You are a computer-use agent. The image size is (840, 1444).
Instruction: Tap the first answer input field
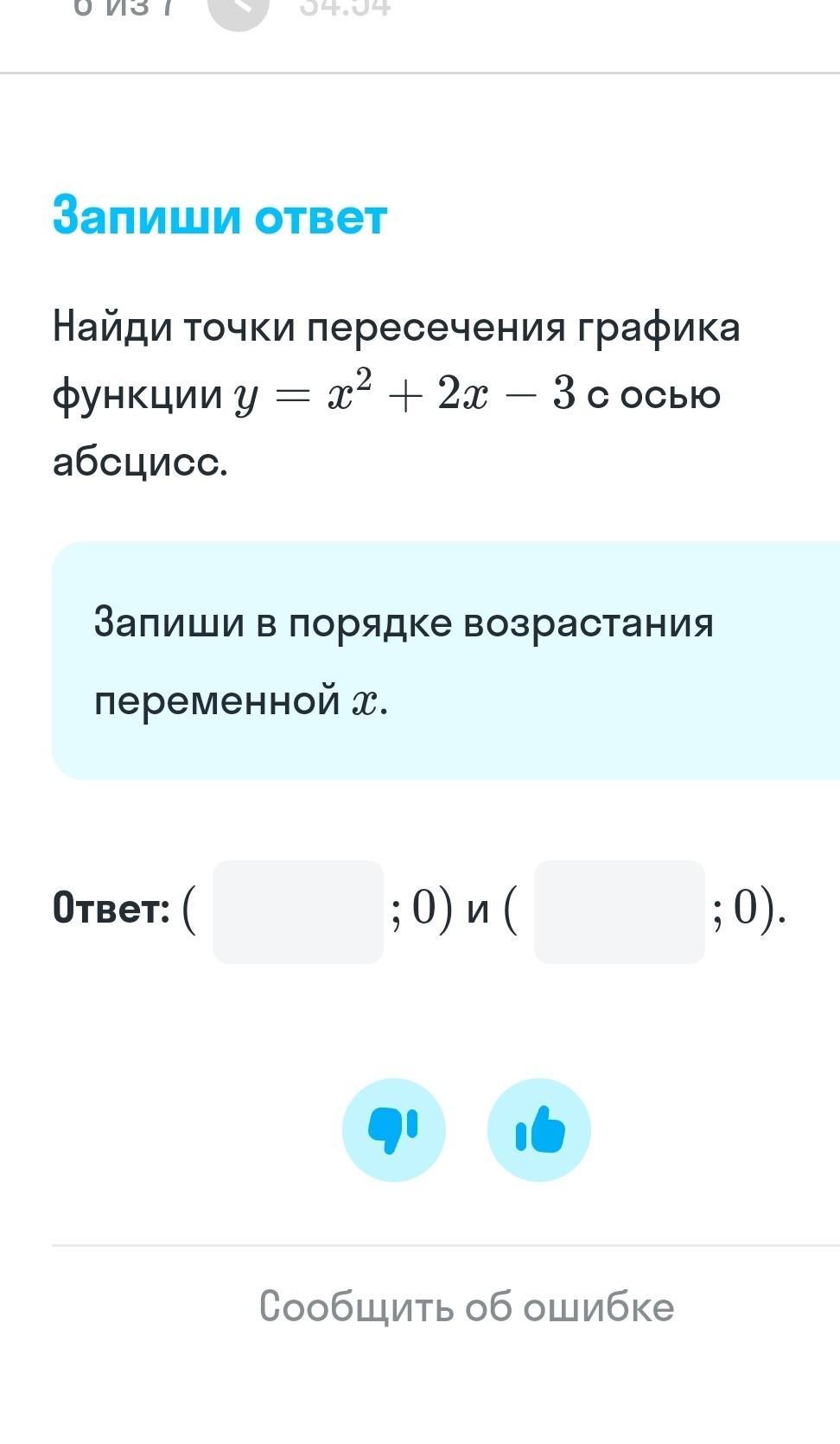coord(298,911)
